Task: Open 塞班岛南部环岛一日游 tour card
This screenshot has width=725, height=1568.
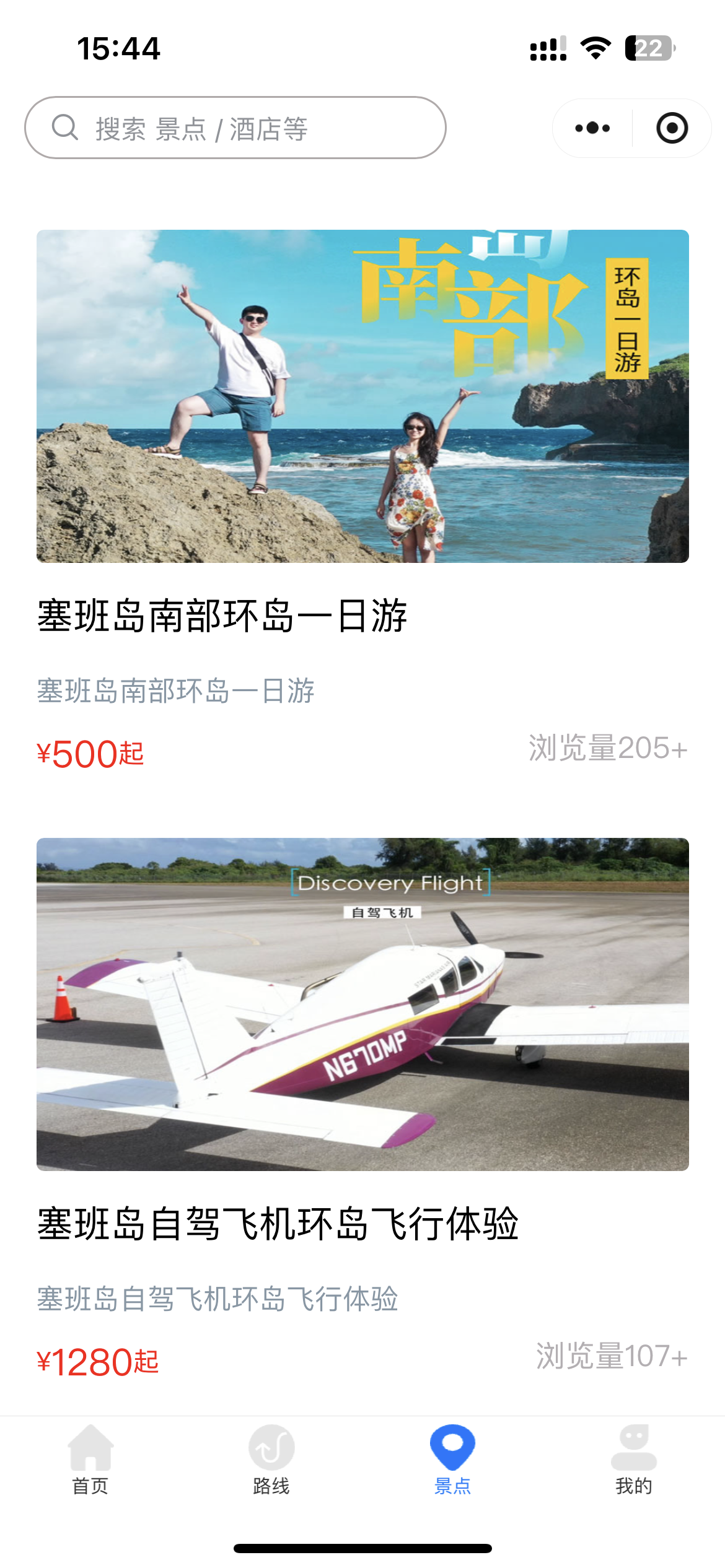Action: pyautogui.click(x=362, y=396)
